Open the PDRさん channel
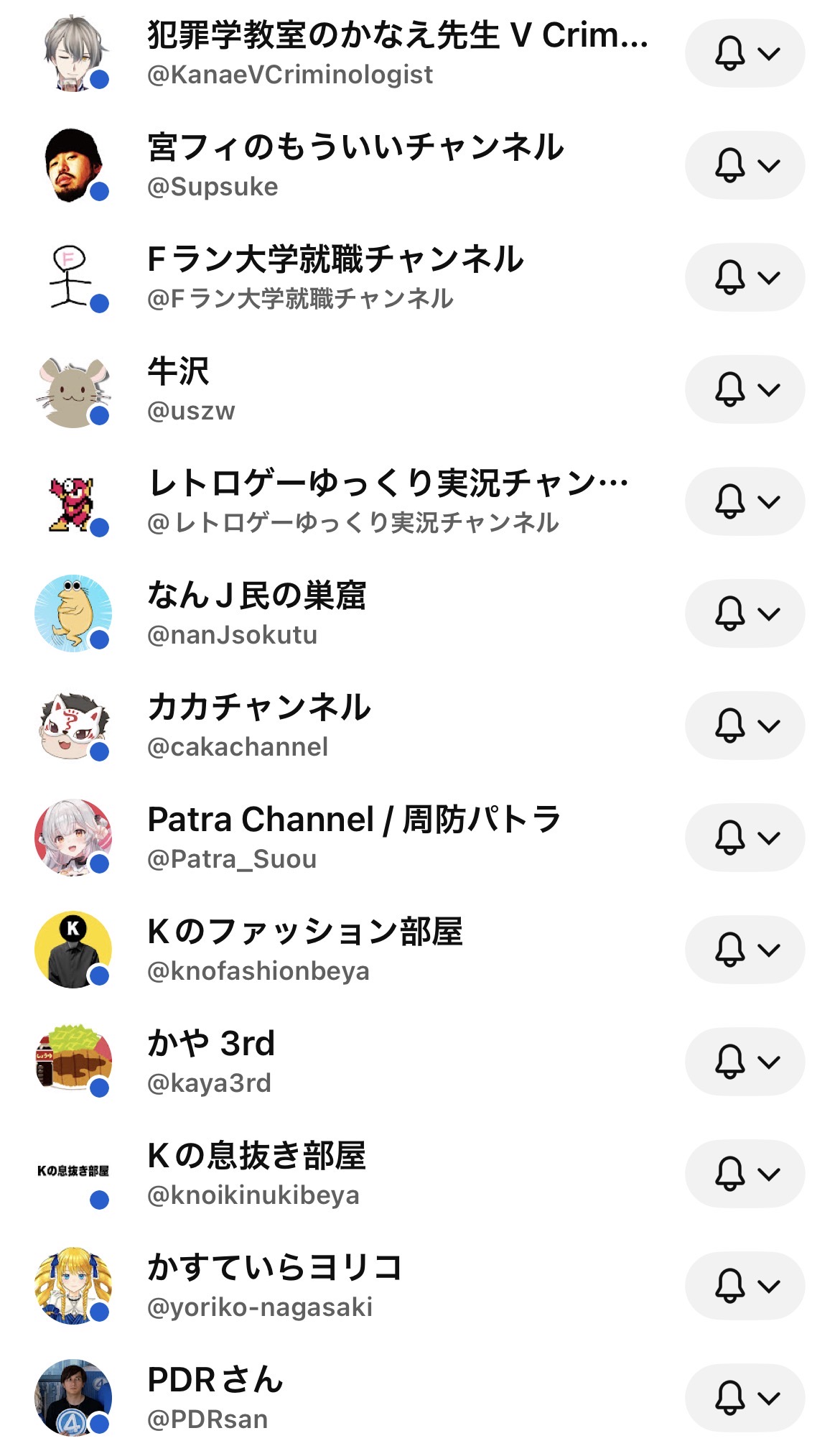840x1446 pixels. click(x=215, y=1398)
